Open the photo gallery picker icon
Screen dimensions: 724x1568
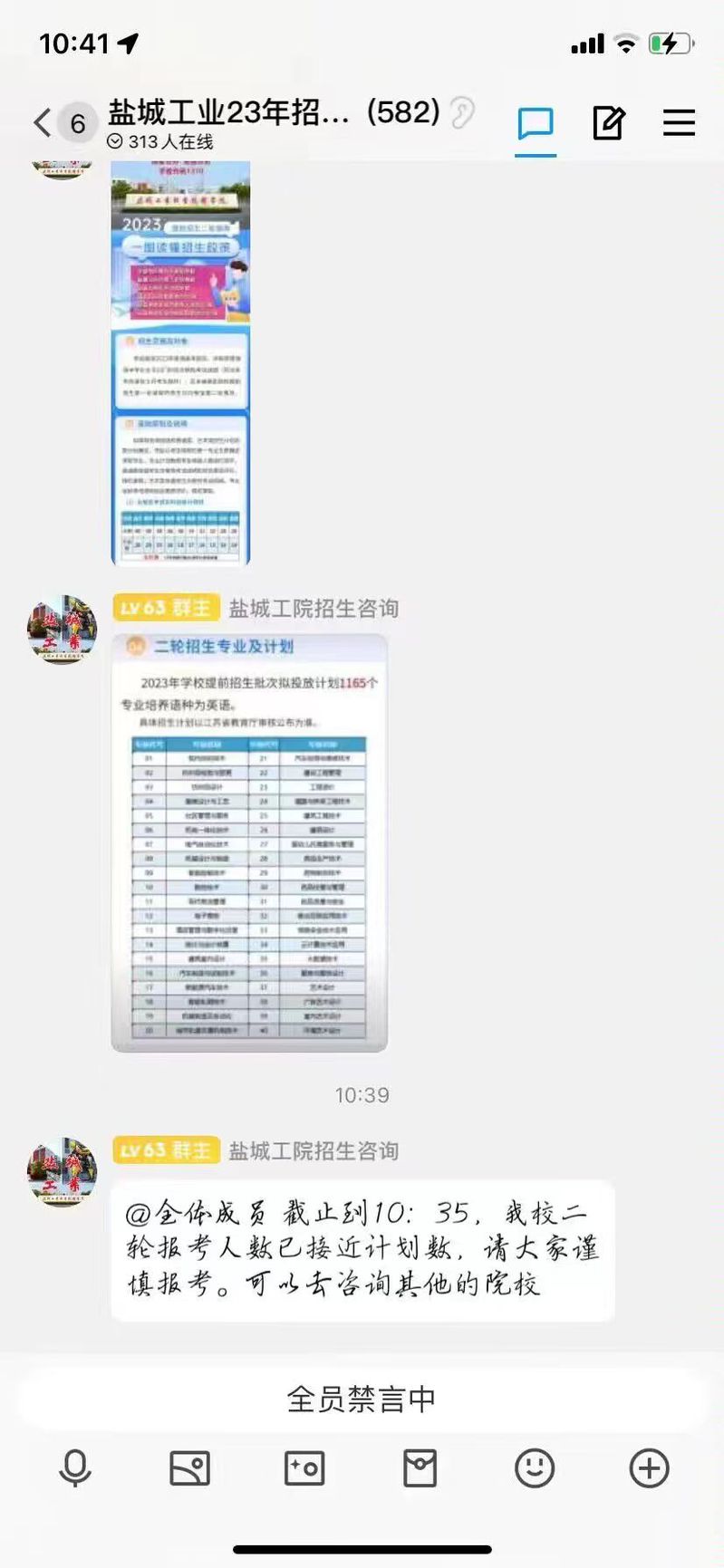(189, 1468)
